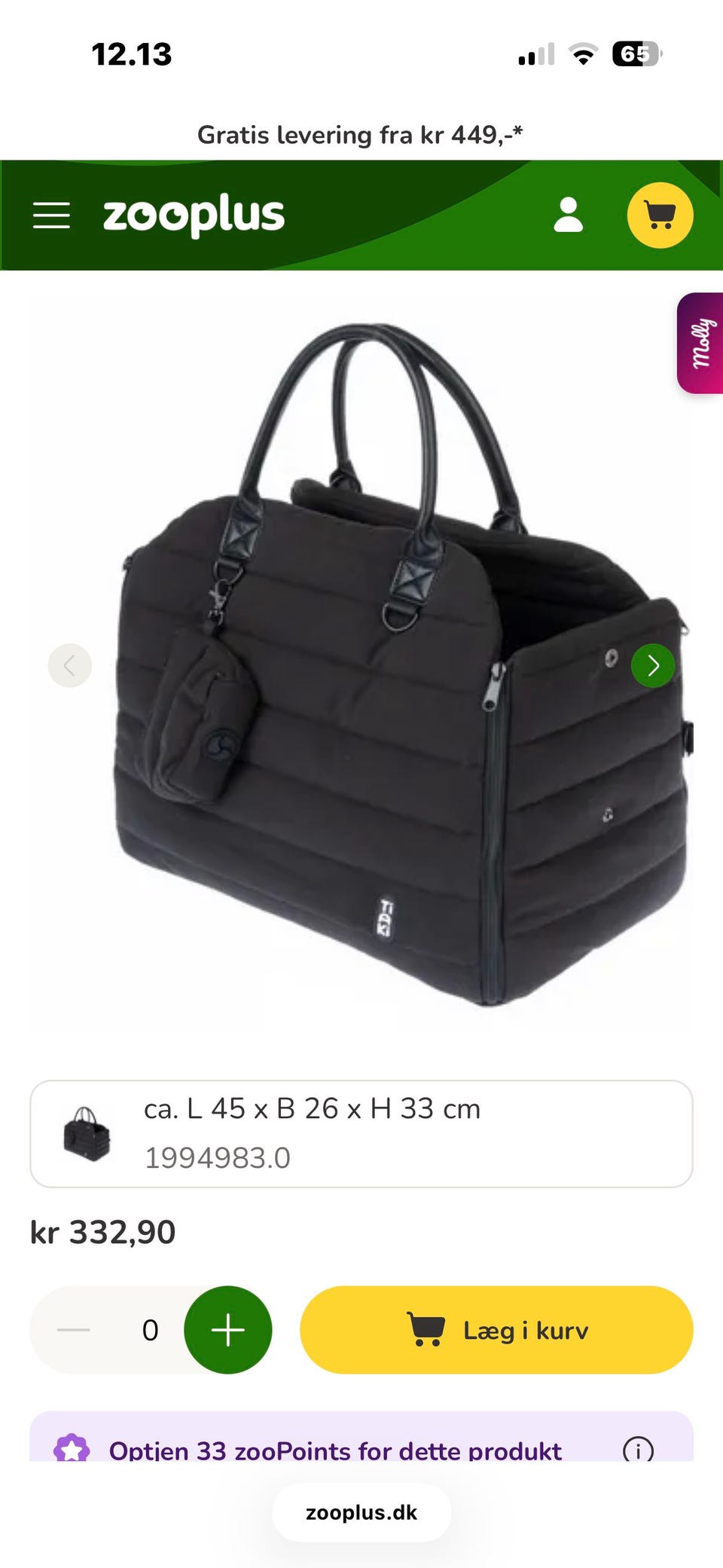The height and width of the screenshot is (1568, 723).
Task: Show the previous product image
Action: pyautogui.click(x=70, y=665)
